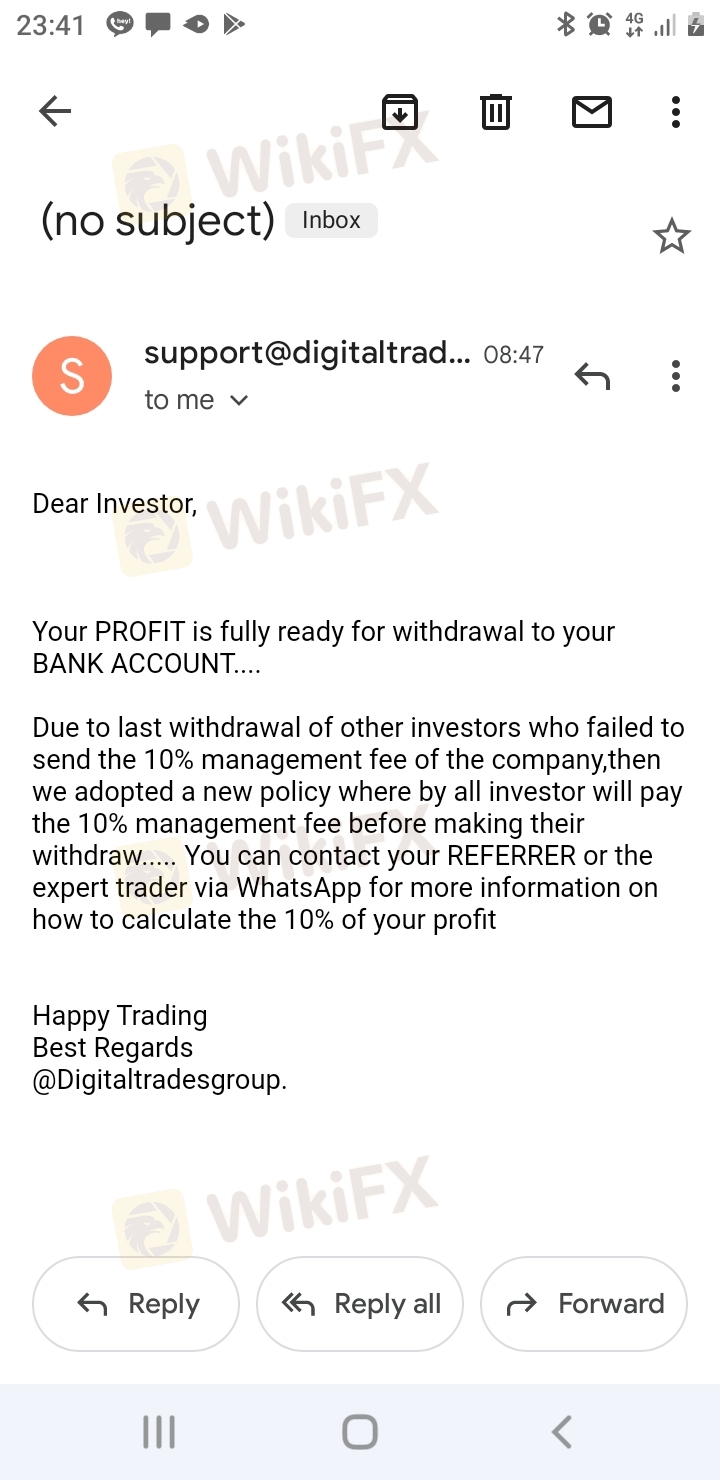
Task: Expand the 'to me' recipient details
Action: [238, 400]
